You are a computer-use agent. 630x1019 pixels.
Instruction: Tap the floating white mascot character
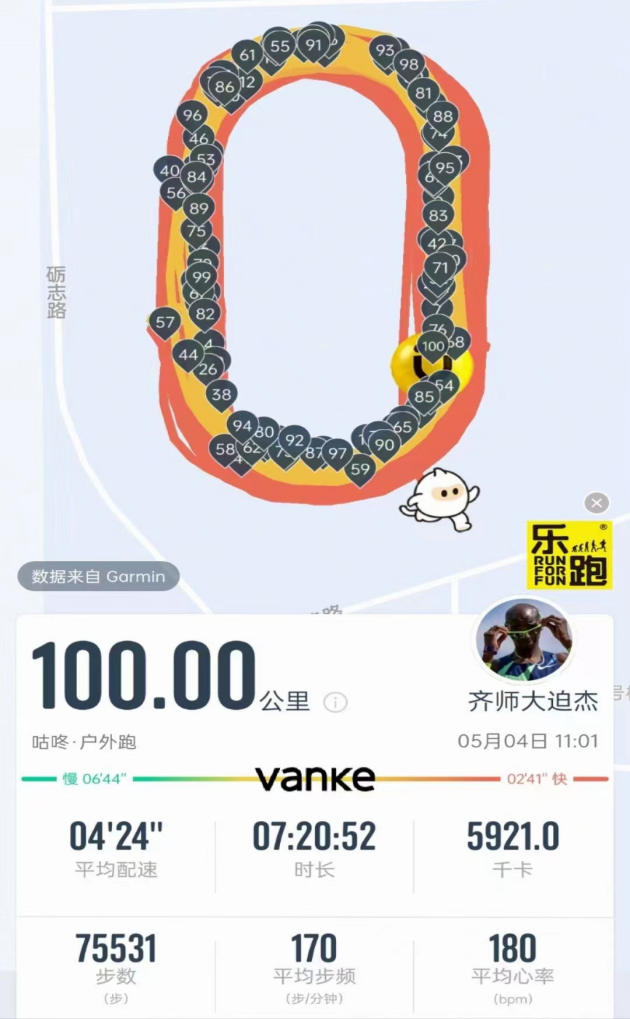440,496
